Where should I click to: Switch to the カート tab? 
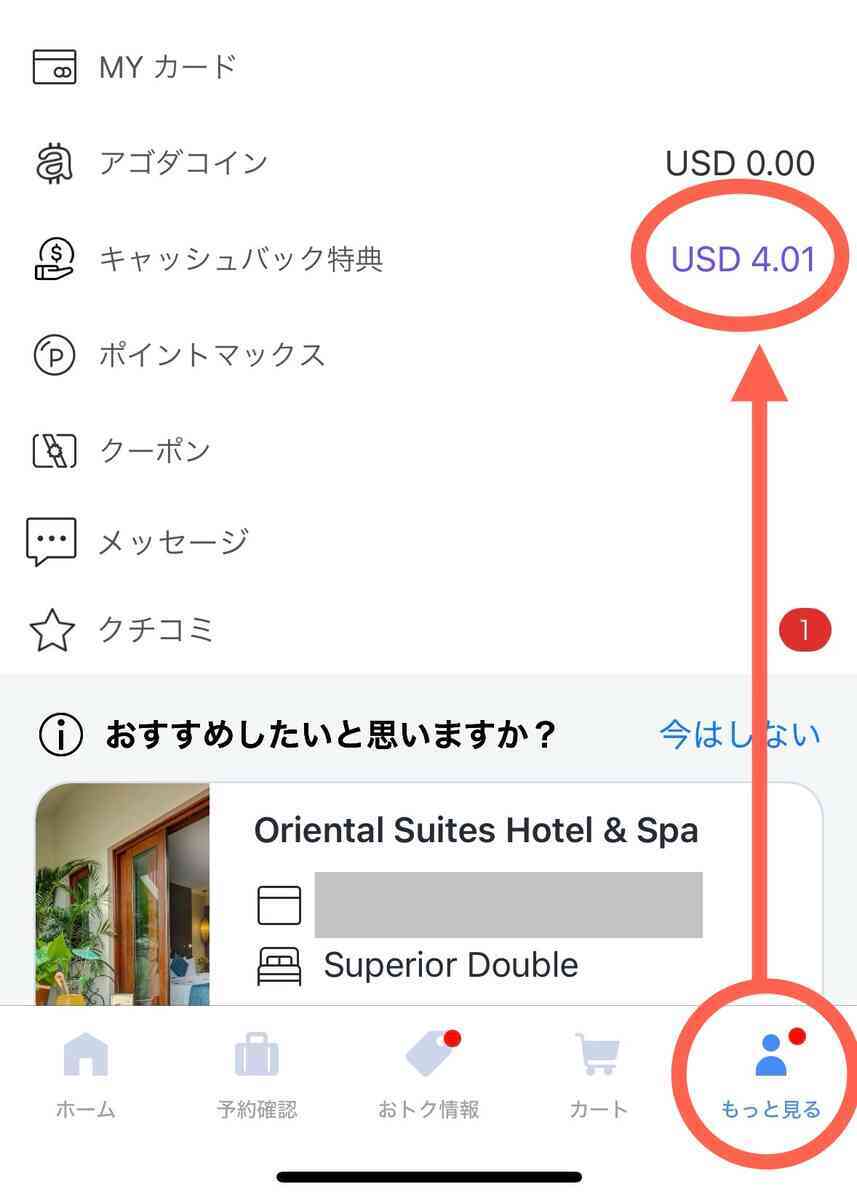(598, 1075)
